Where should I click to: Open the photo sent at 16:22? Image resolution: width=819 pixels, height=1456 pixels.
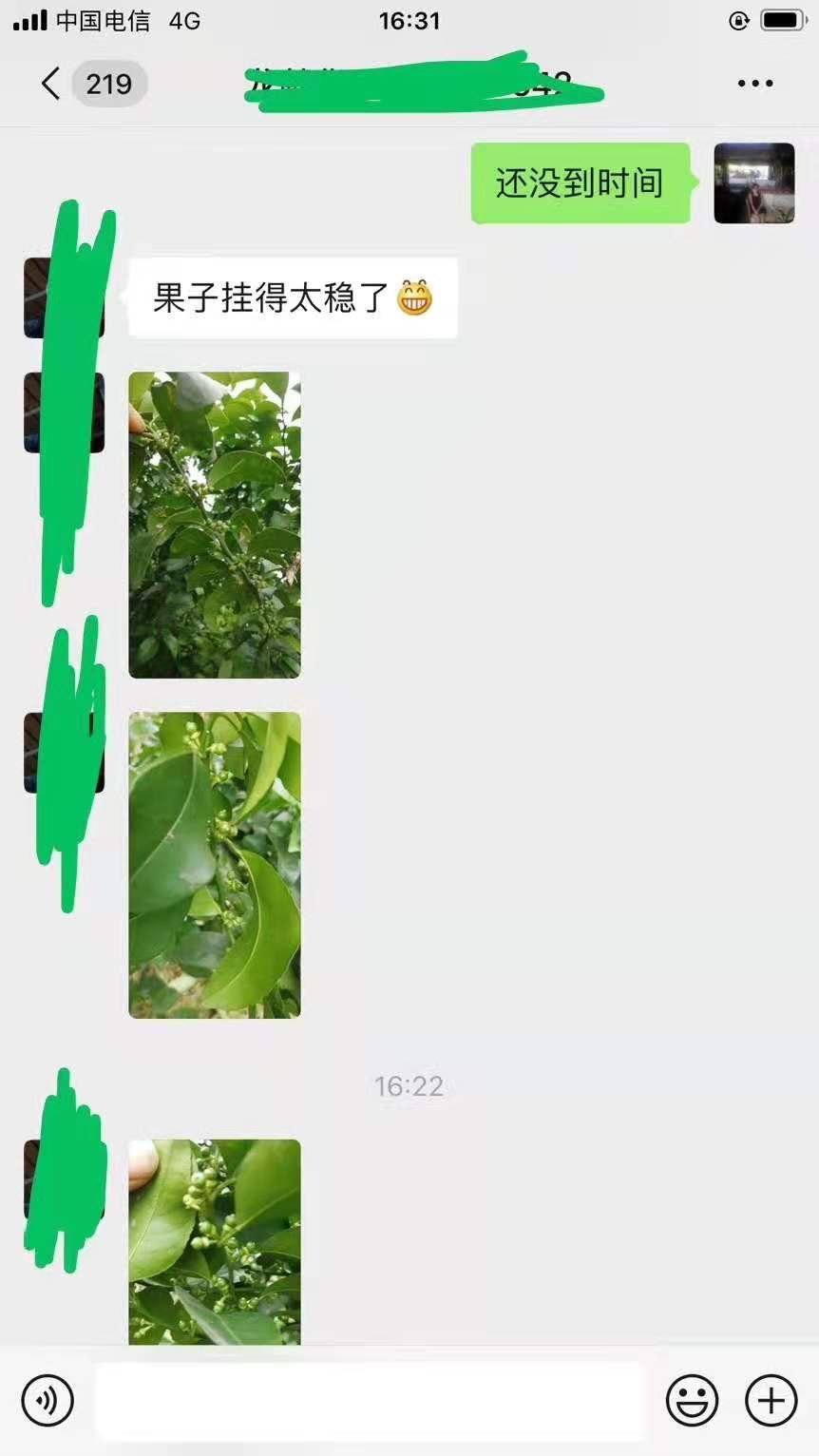point(215,1240)
